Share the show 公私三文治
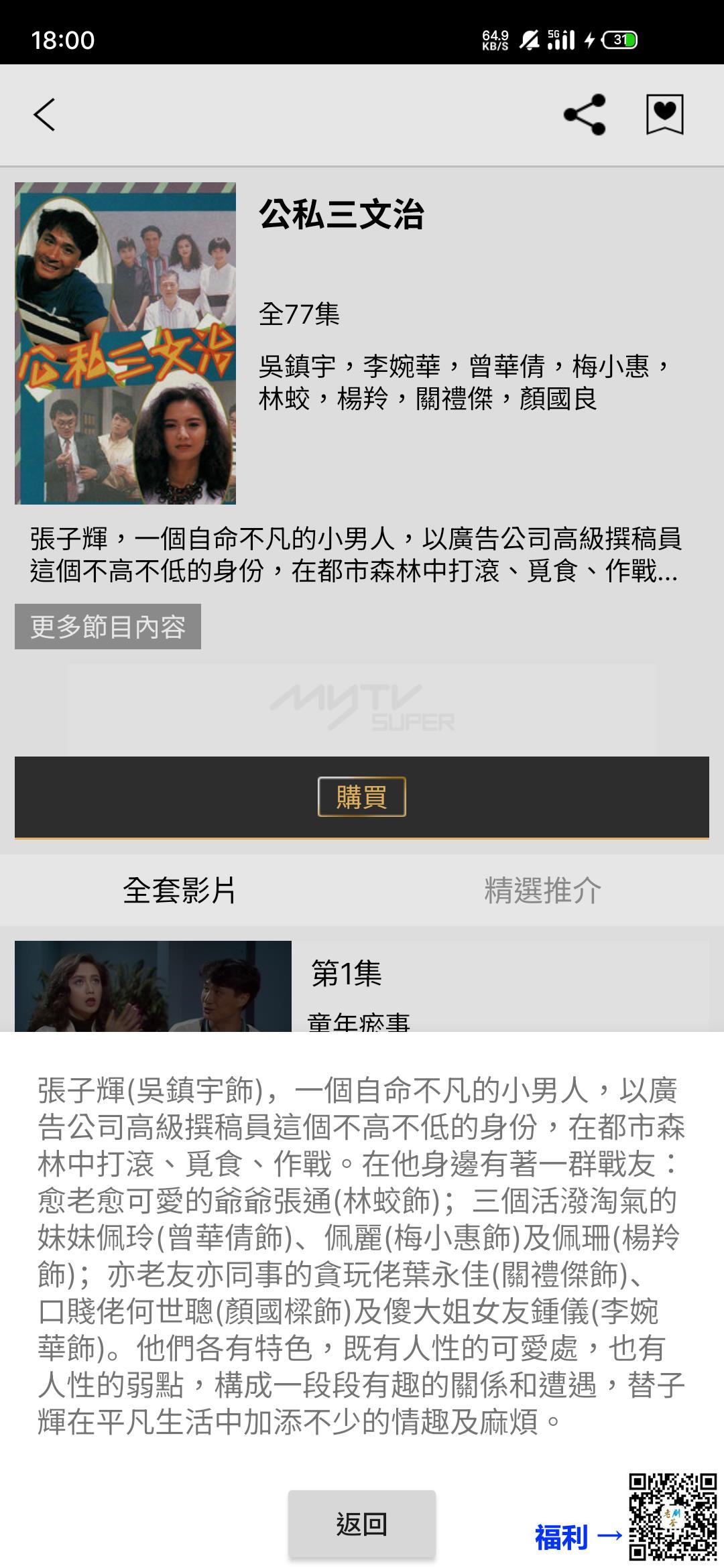The width and height of the screenshot is (724, 1568). click(x=585, y=115)
